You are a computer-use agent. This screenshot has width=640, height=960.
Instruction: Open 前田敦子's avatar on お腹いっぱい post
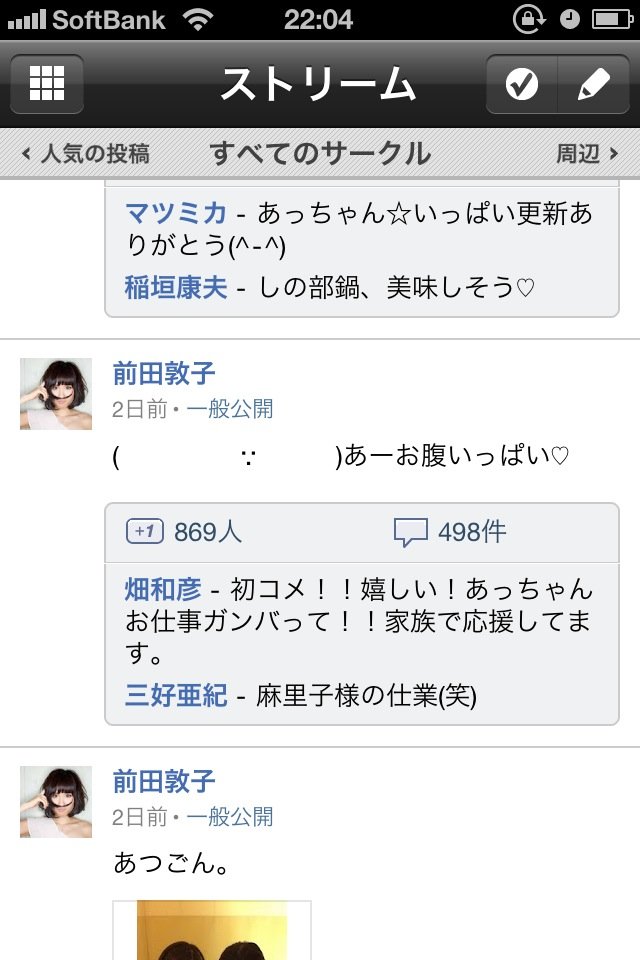point(56,394)
